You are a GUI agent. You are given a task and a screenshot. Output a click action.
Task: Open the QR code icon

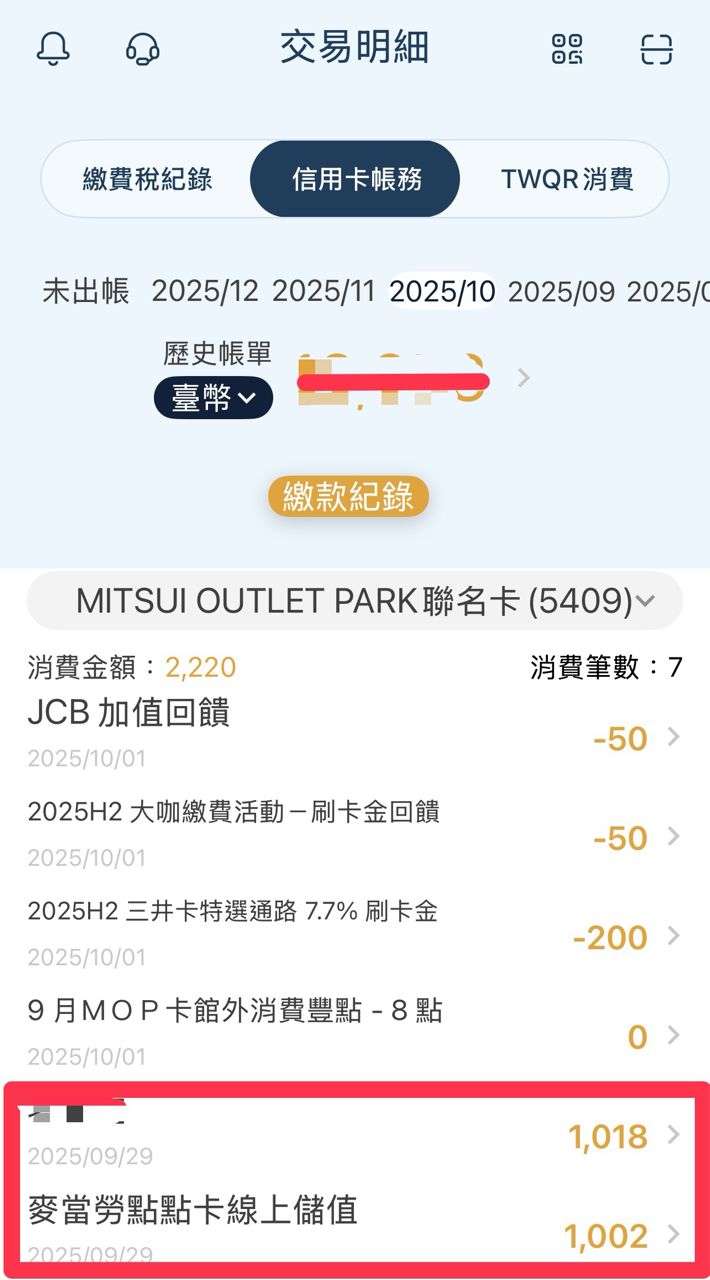[567, 48]
